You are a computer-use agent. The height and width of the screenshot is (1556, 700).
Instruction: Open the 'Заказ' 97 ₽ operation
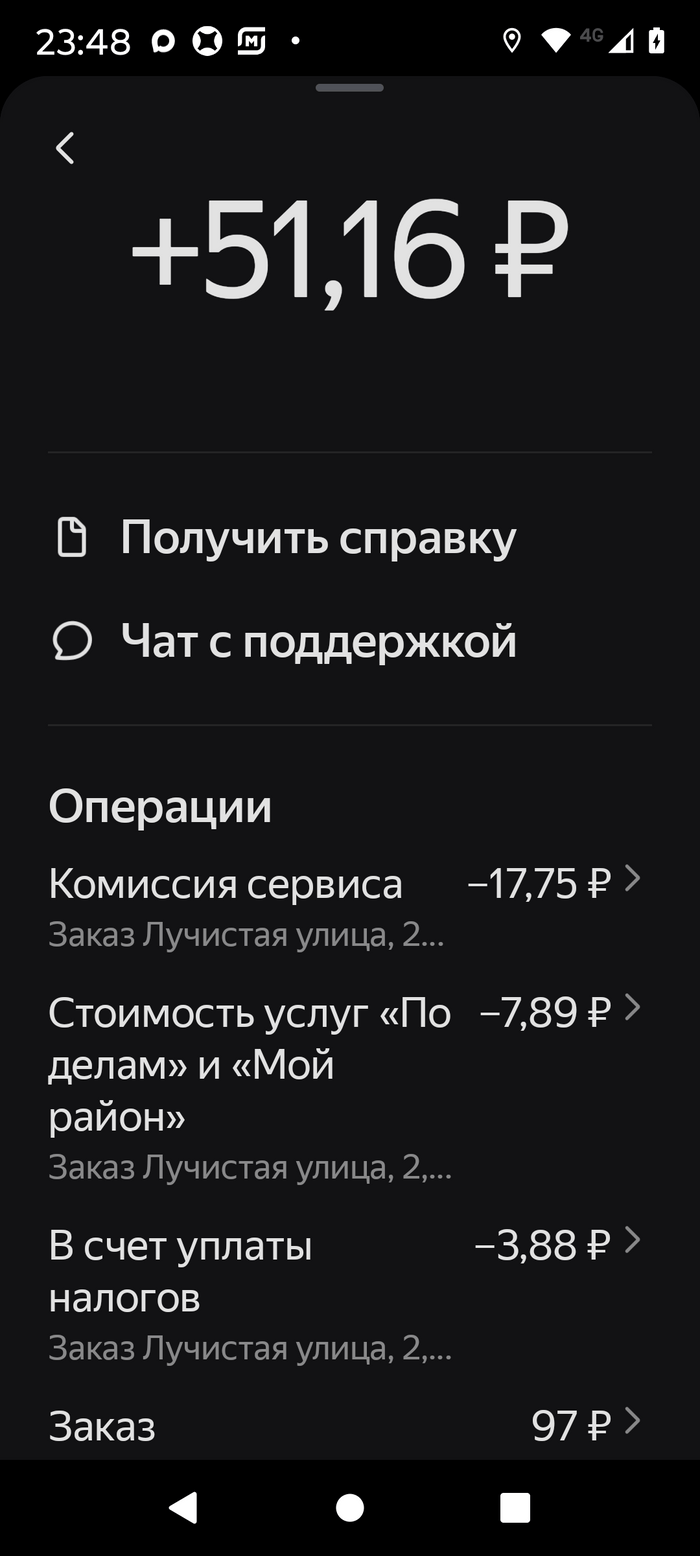345,1425
